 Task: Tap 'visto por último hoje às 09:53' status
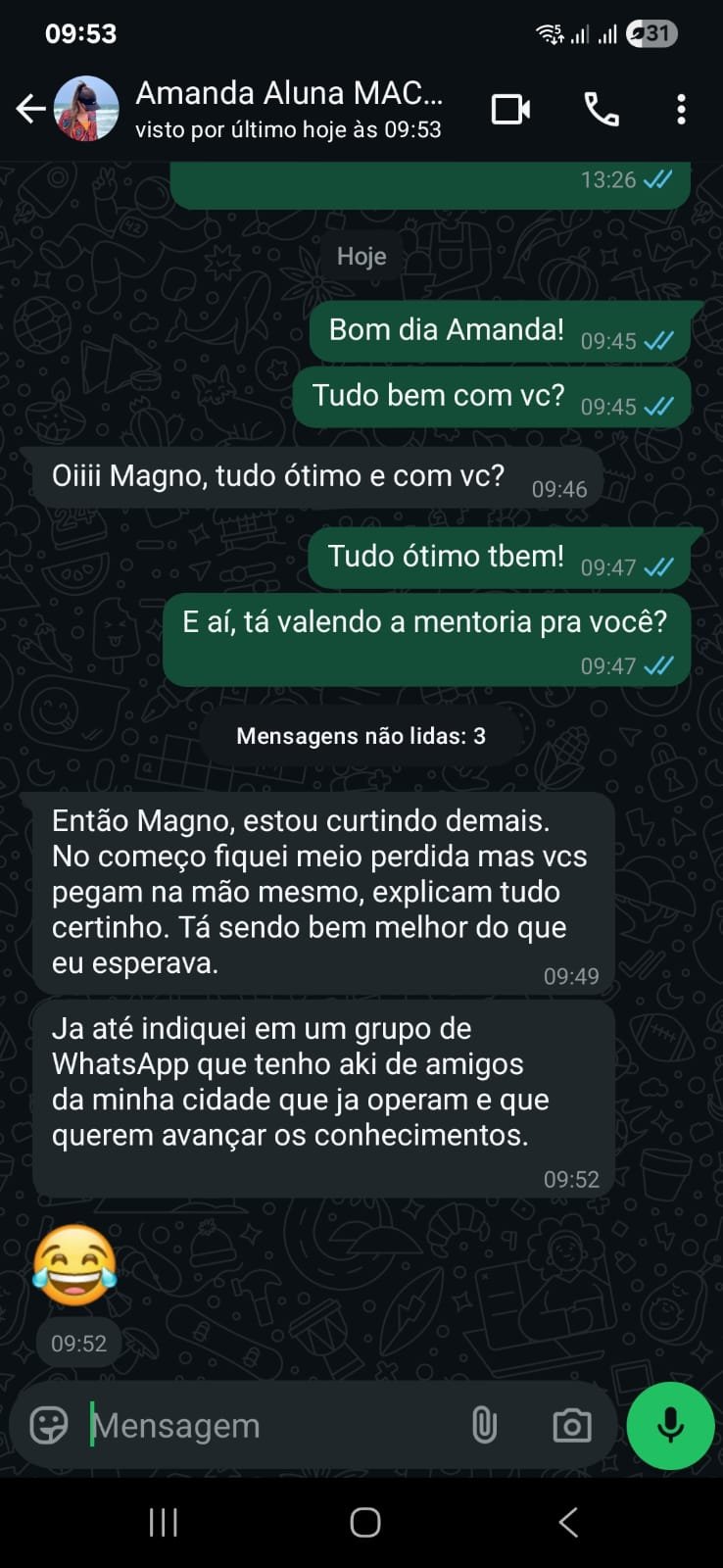289,128
